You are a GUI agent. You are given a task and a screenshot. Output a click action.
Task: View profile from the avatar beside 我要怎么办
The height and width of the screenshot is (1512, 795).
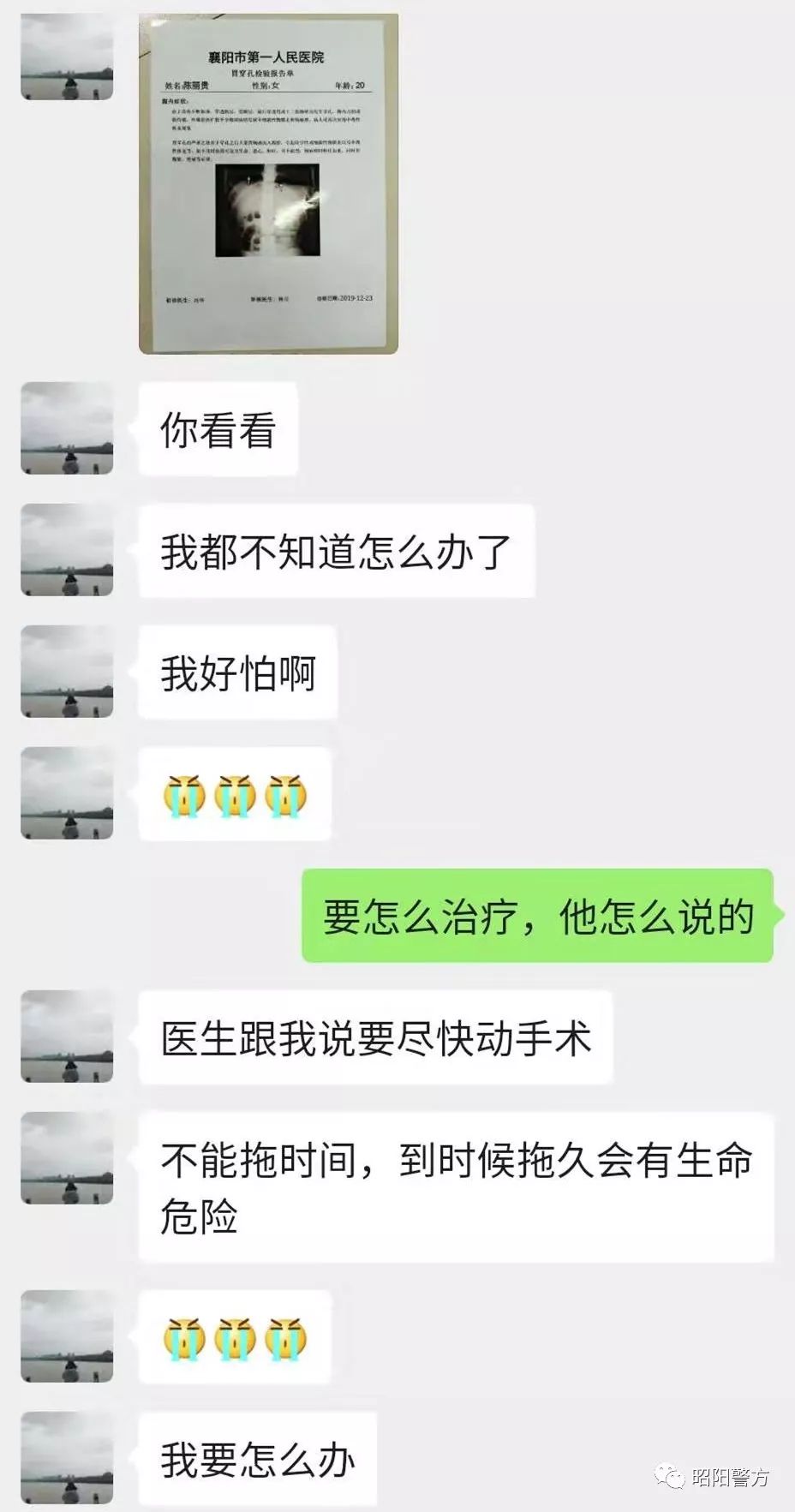[x=67, y=1457]
